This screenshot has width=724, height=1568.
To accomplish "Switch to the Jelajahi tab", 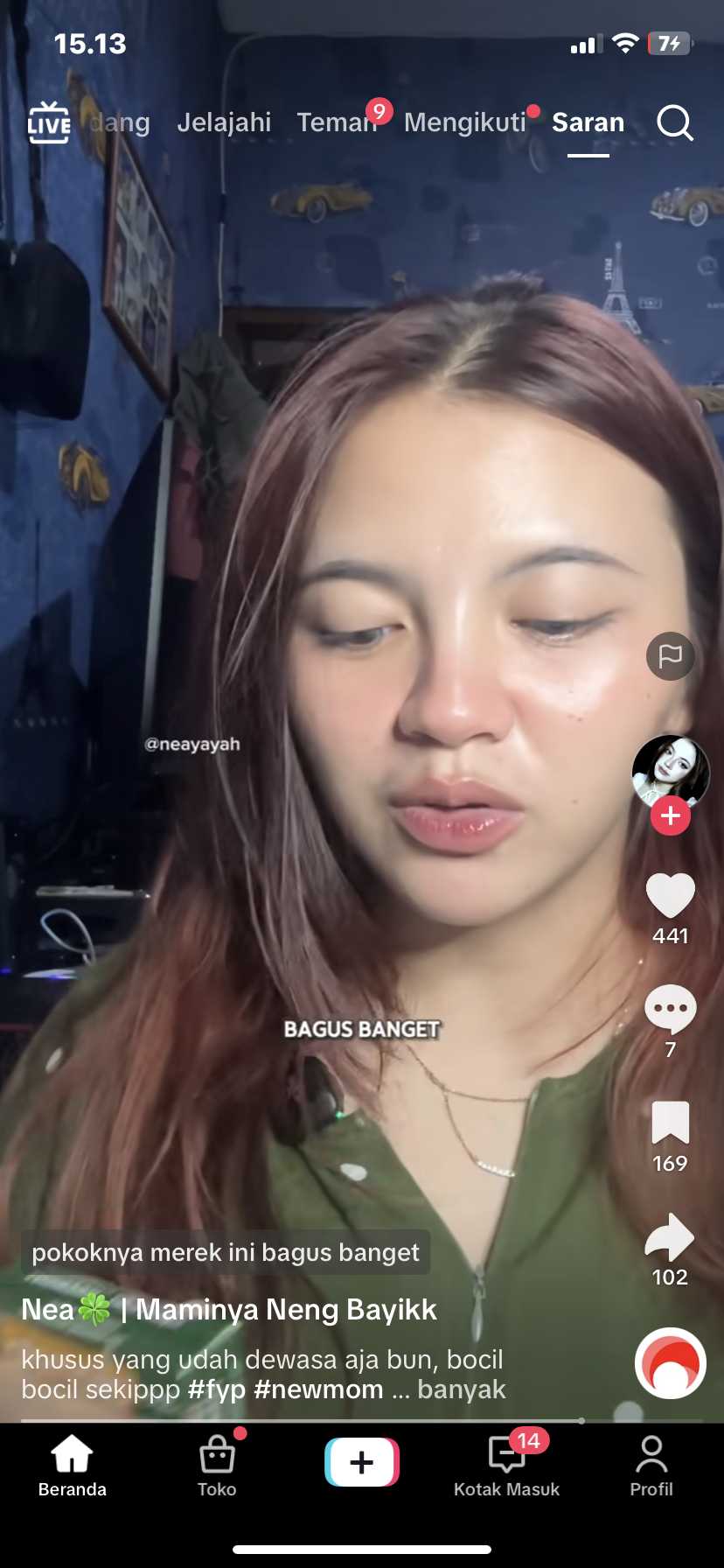I will [x=224, y=122].
